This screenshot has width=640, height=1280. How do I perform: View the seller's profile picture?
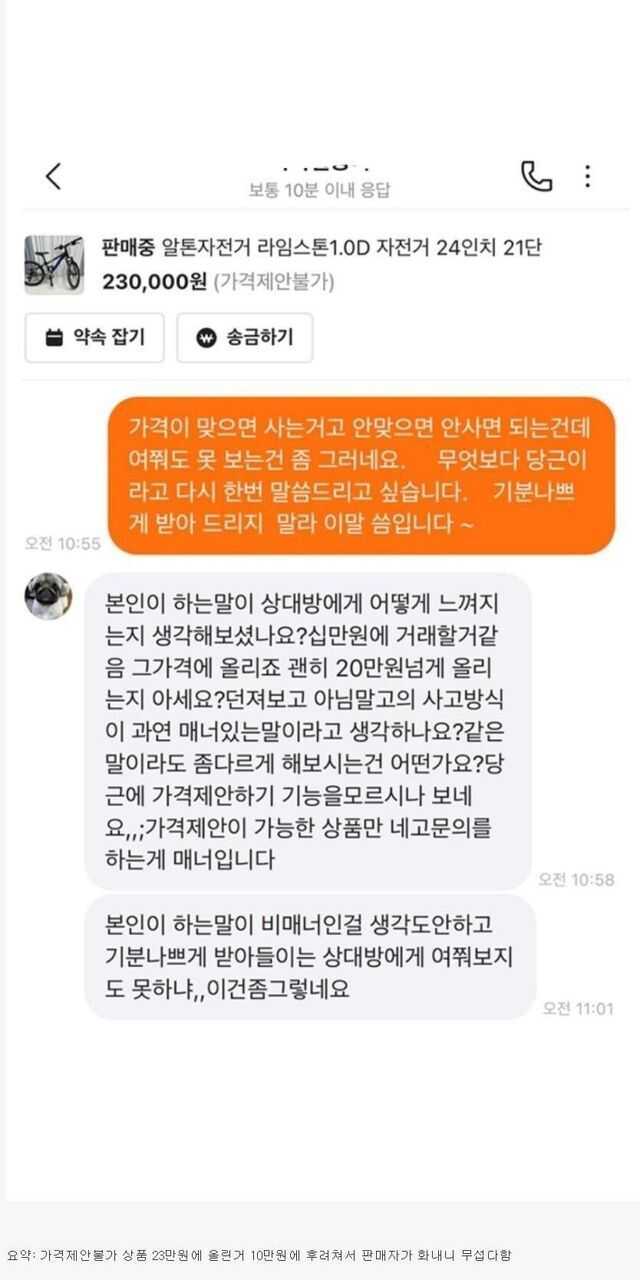(x=48, y=596)
